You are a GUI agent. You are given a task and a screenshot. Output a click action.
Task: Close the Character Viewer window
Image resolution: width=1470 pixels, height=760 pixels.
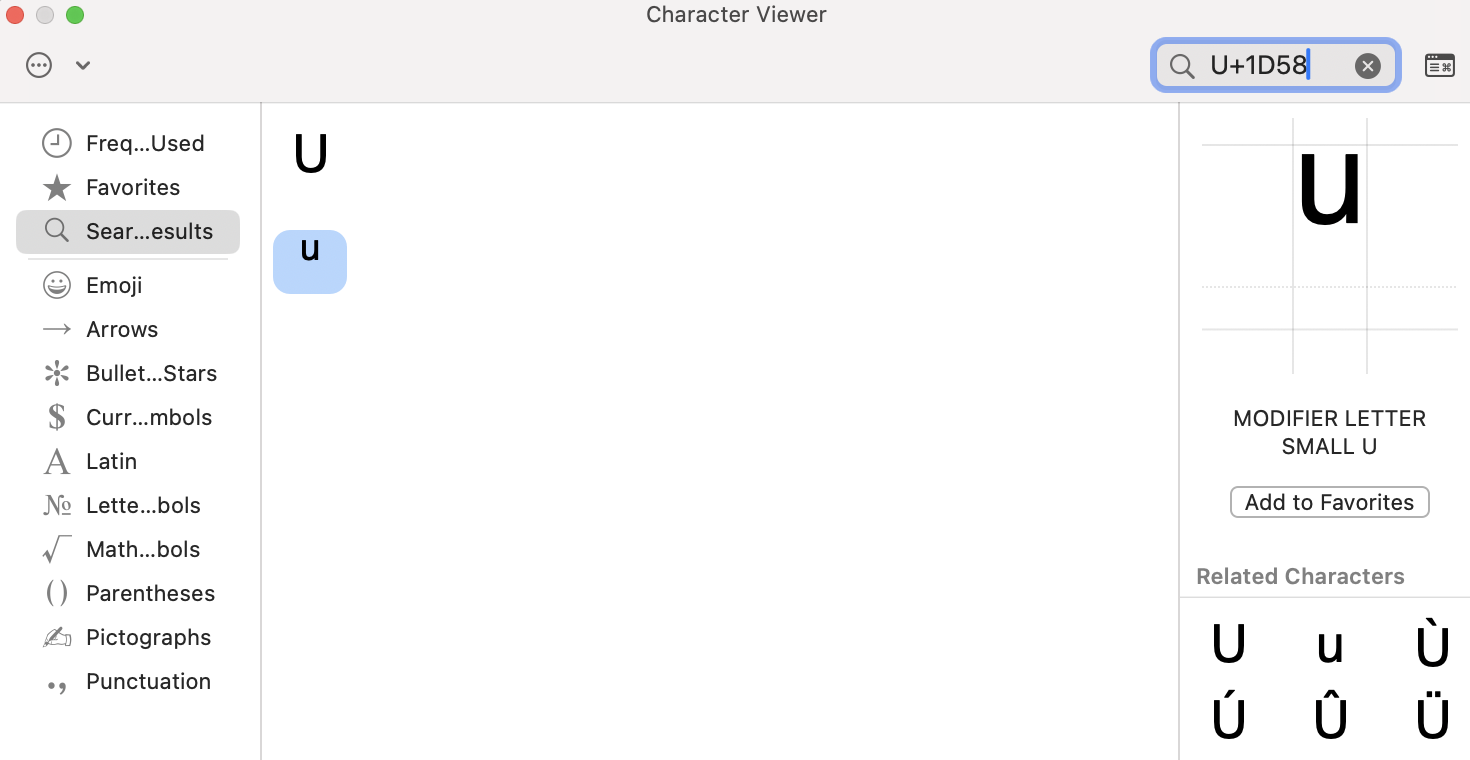15,15
